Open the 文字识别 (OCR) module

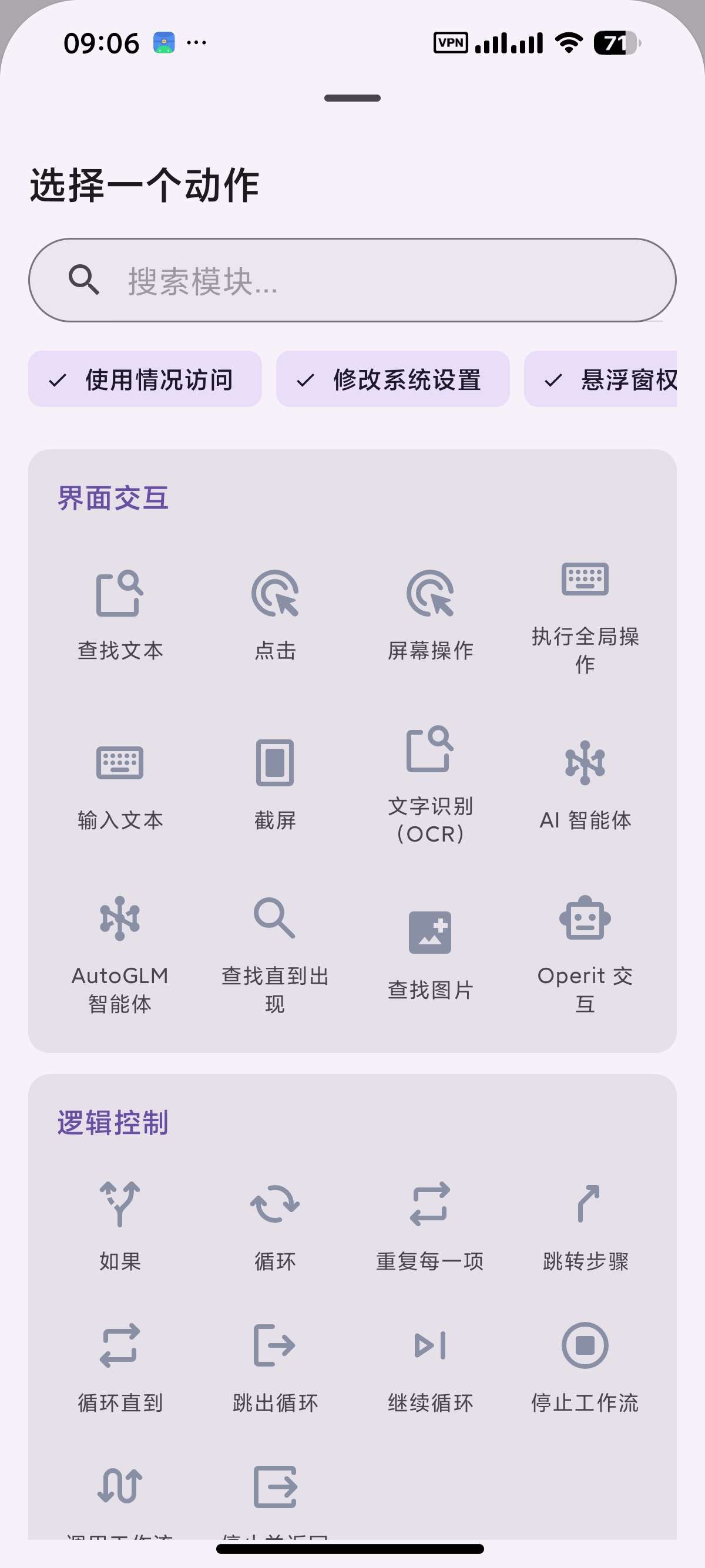pyautogui.click(x=431, y=785)
